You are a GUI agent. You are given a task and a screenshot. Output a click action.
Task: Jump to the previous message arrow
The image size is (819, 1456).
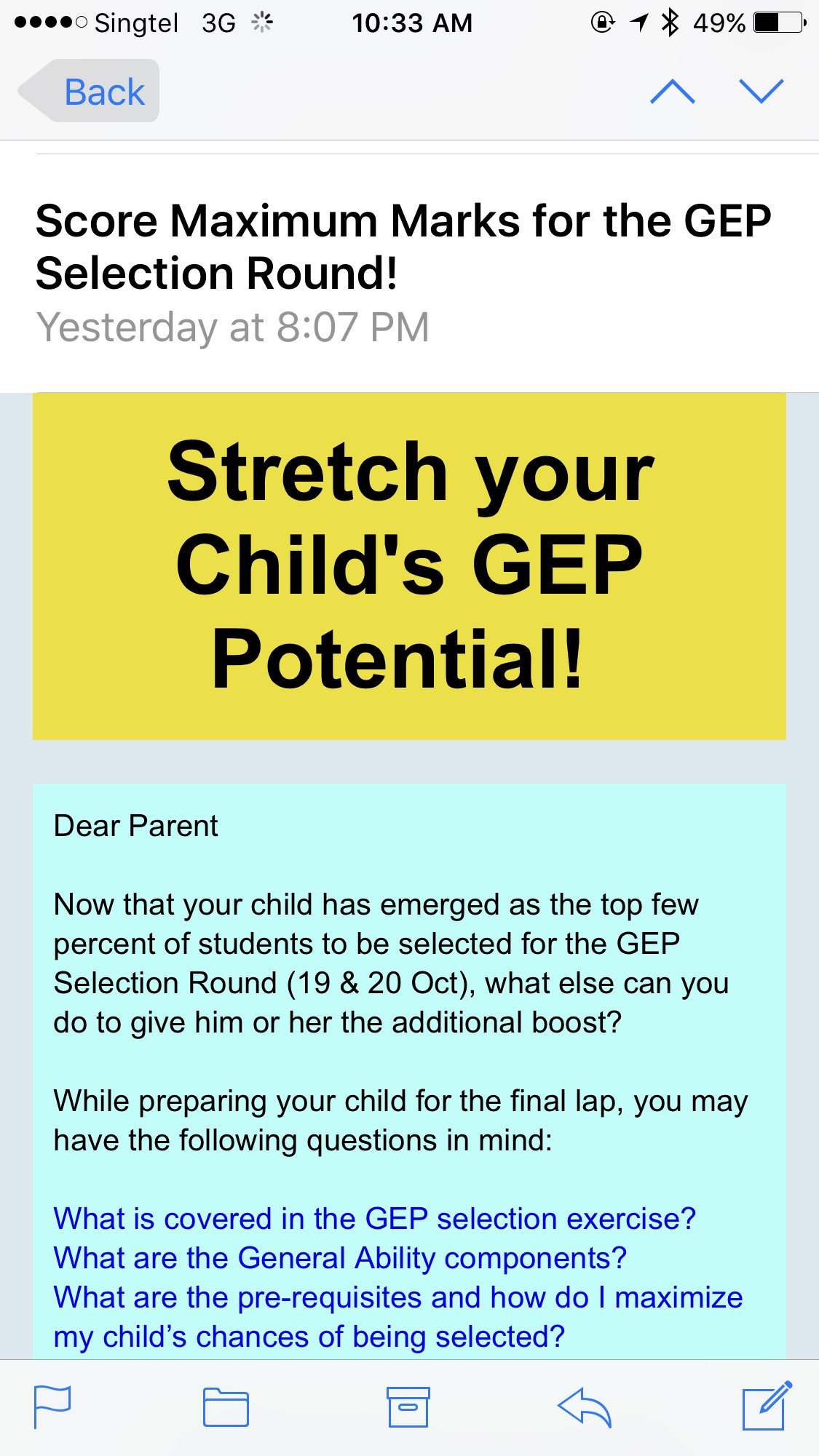pos(672,92)
